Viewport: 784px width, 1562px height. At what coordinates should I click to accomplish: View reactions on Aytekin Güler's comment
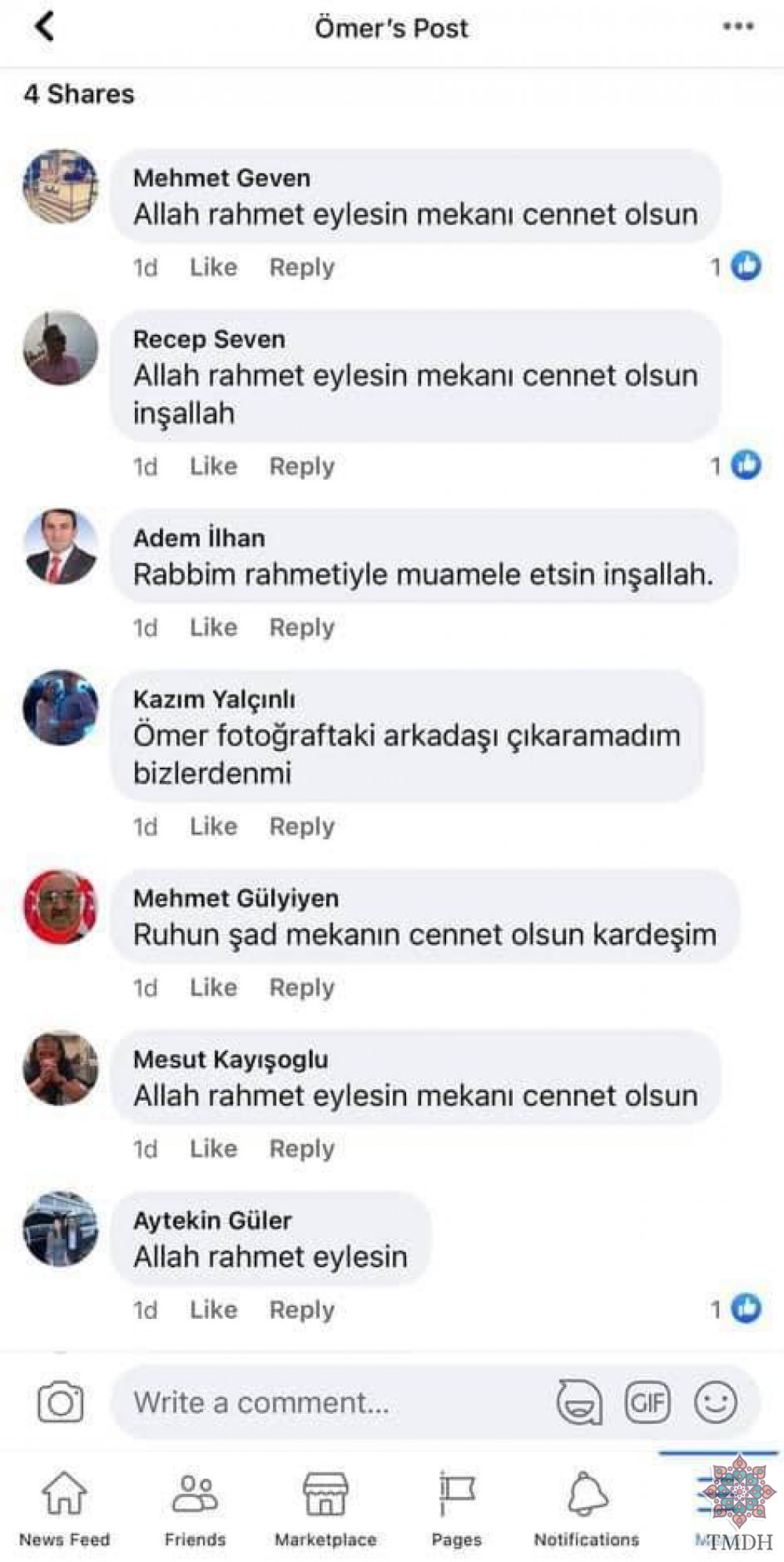coord(735,1308)
